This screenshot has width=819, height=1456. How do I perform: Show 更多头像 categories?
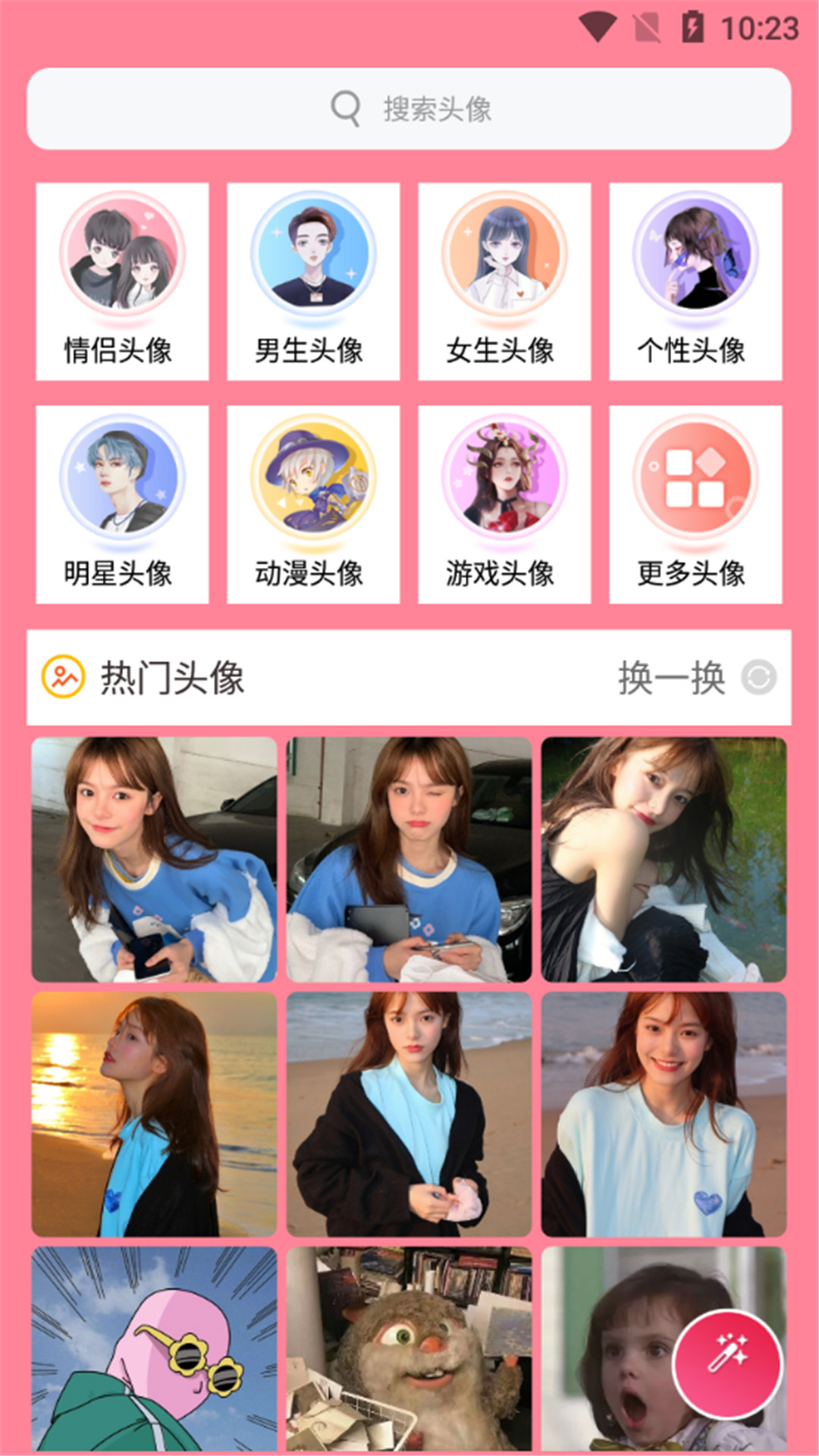pos(695,504)
